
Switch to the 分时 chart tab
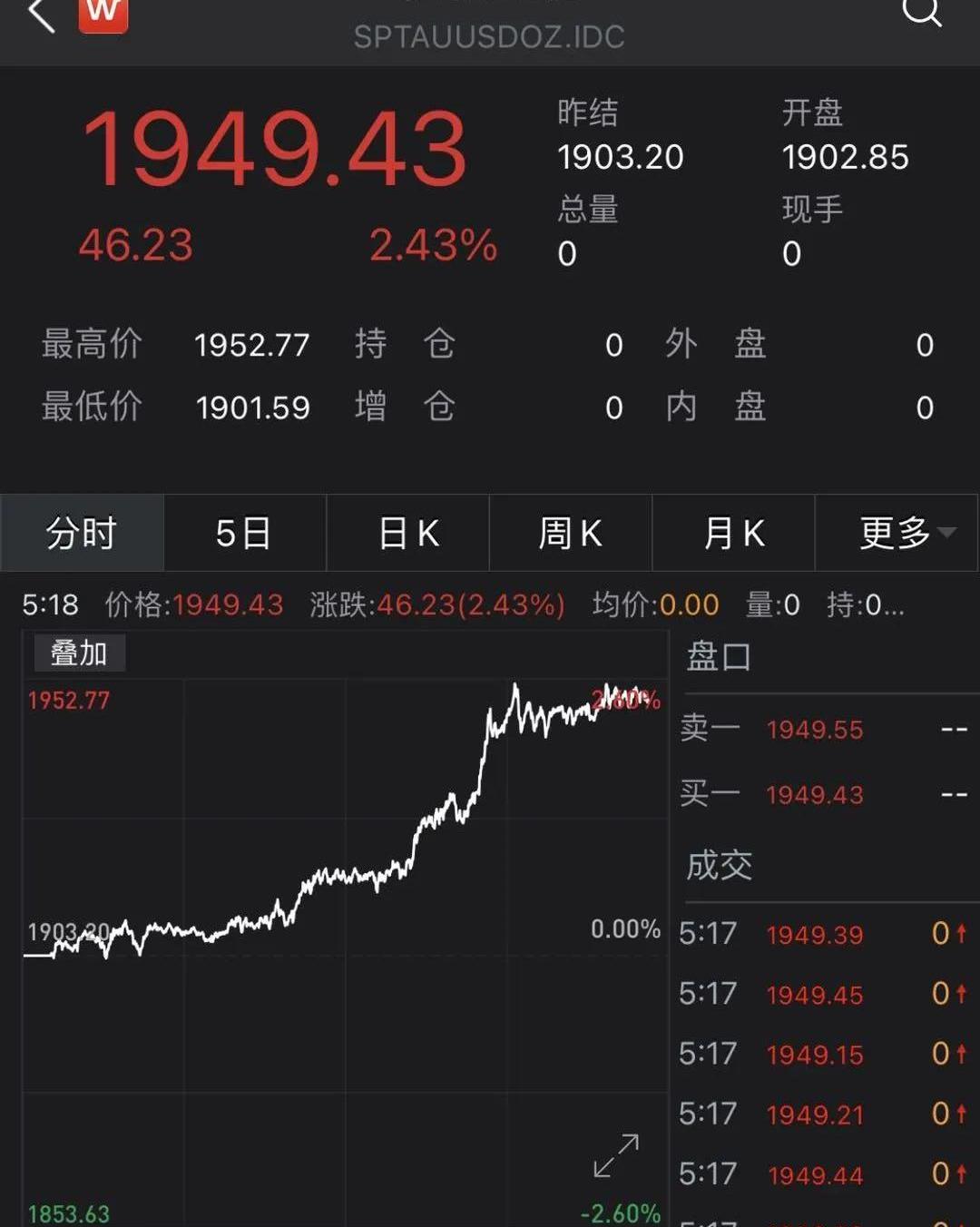pos(82,534)
